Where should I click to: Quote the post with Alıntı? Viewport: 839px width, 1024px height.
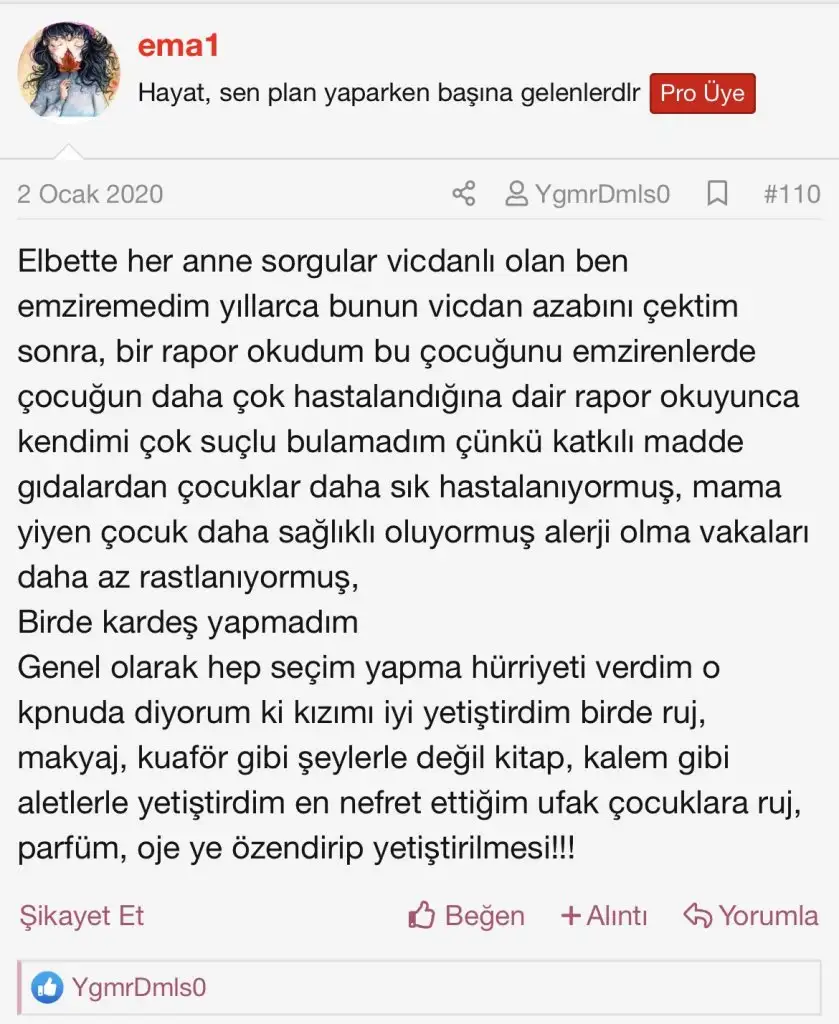(x=604, y=915)
